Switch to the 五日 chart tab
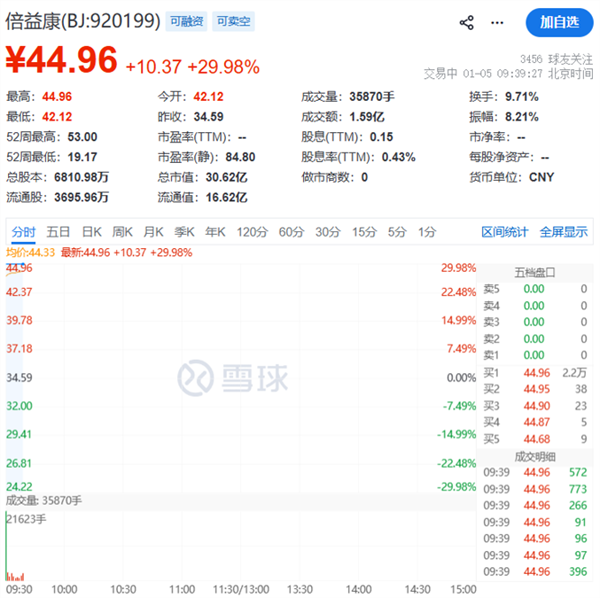 [58, 232]
